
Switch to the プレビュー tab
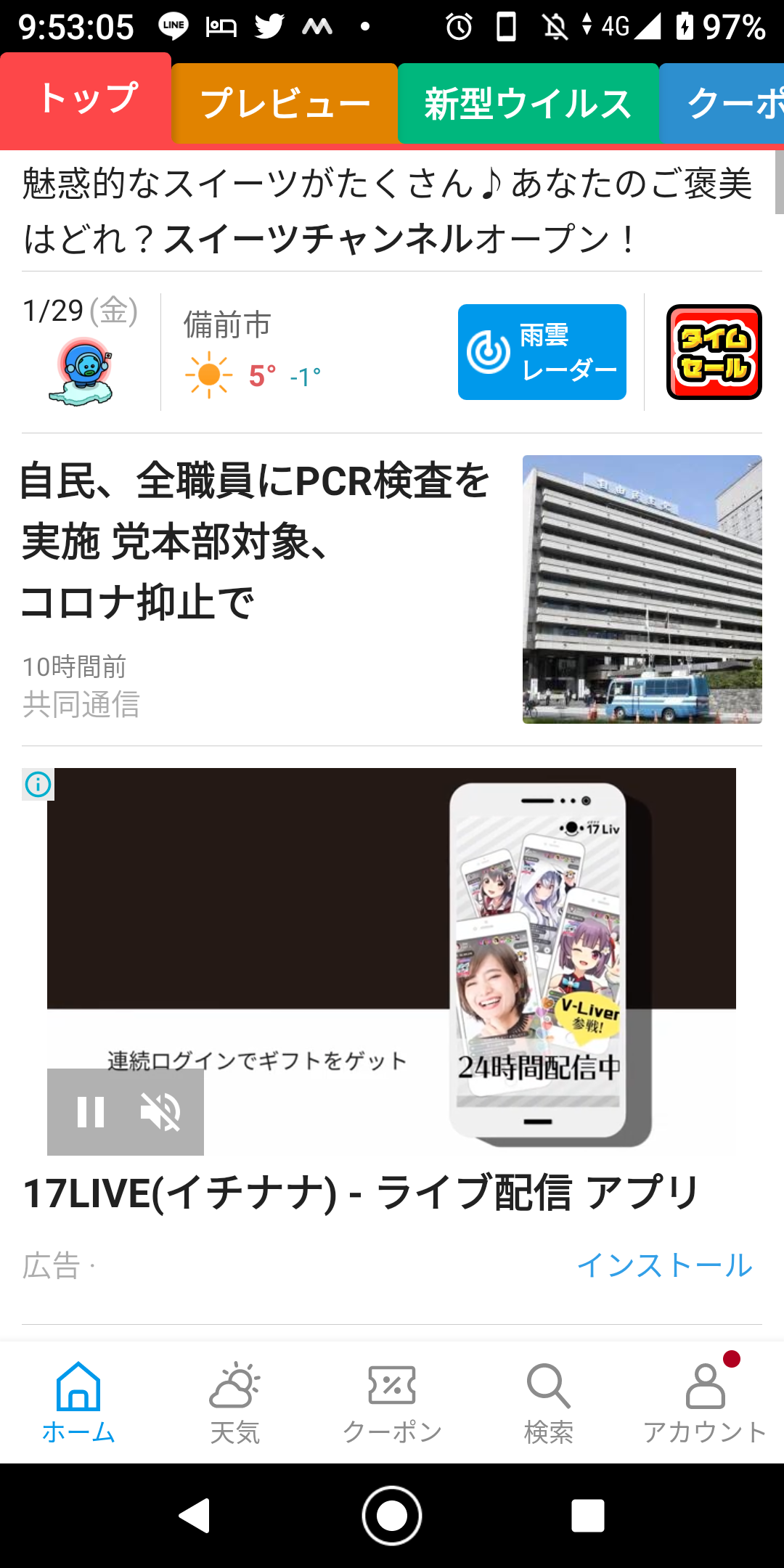(x=285, y=103)
